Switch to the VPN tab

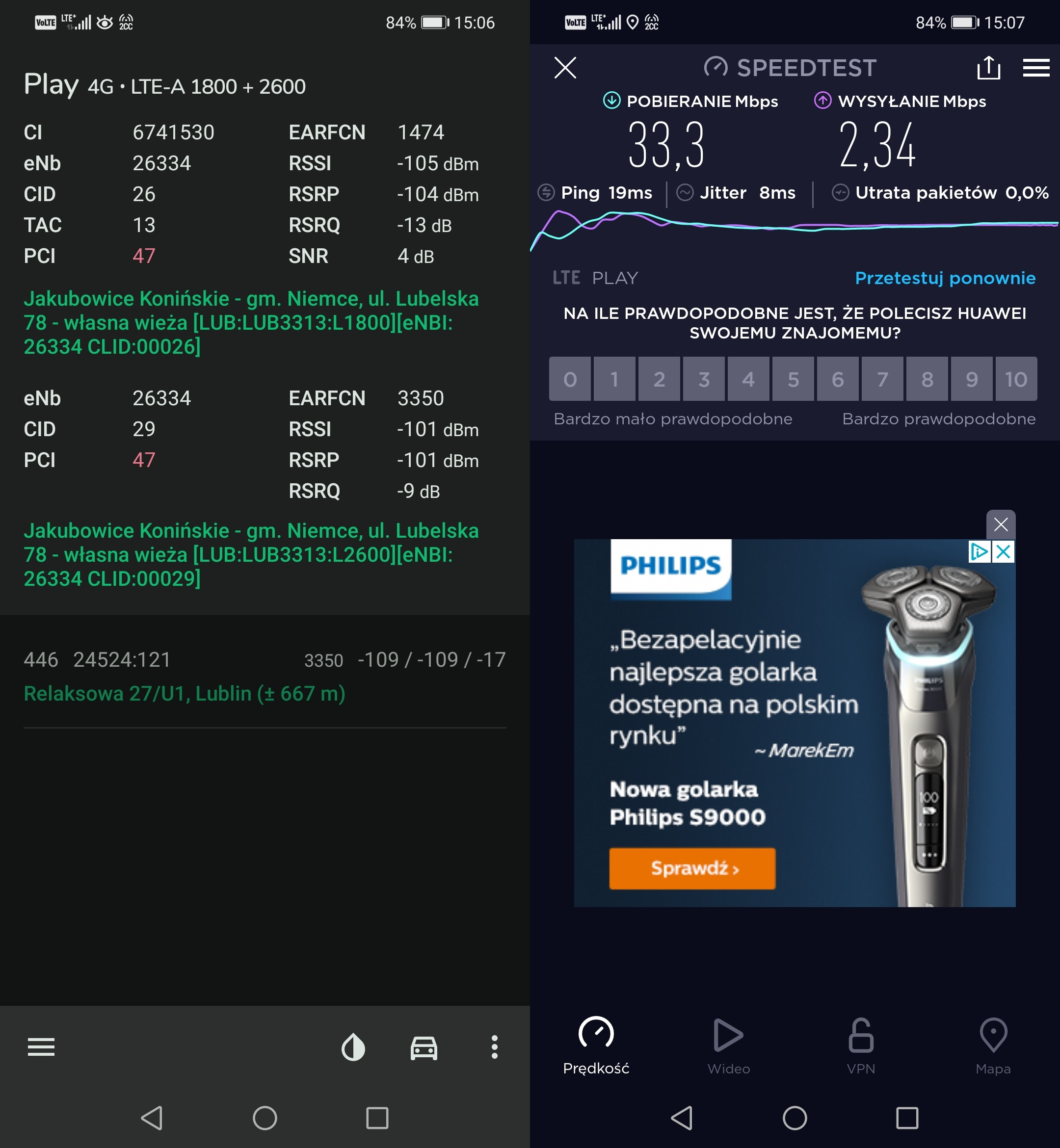(860, 1046)
